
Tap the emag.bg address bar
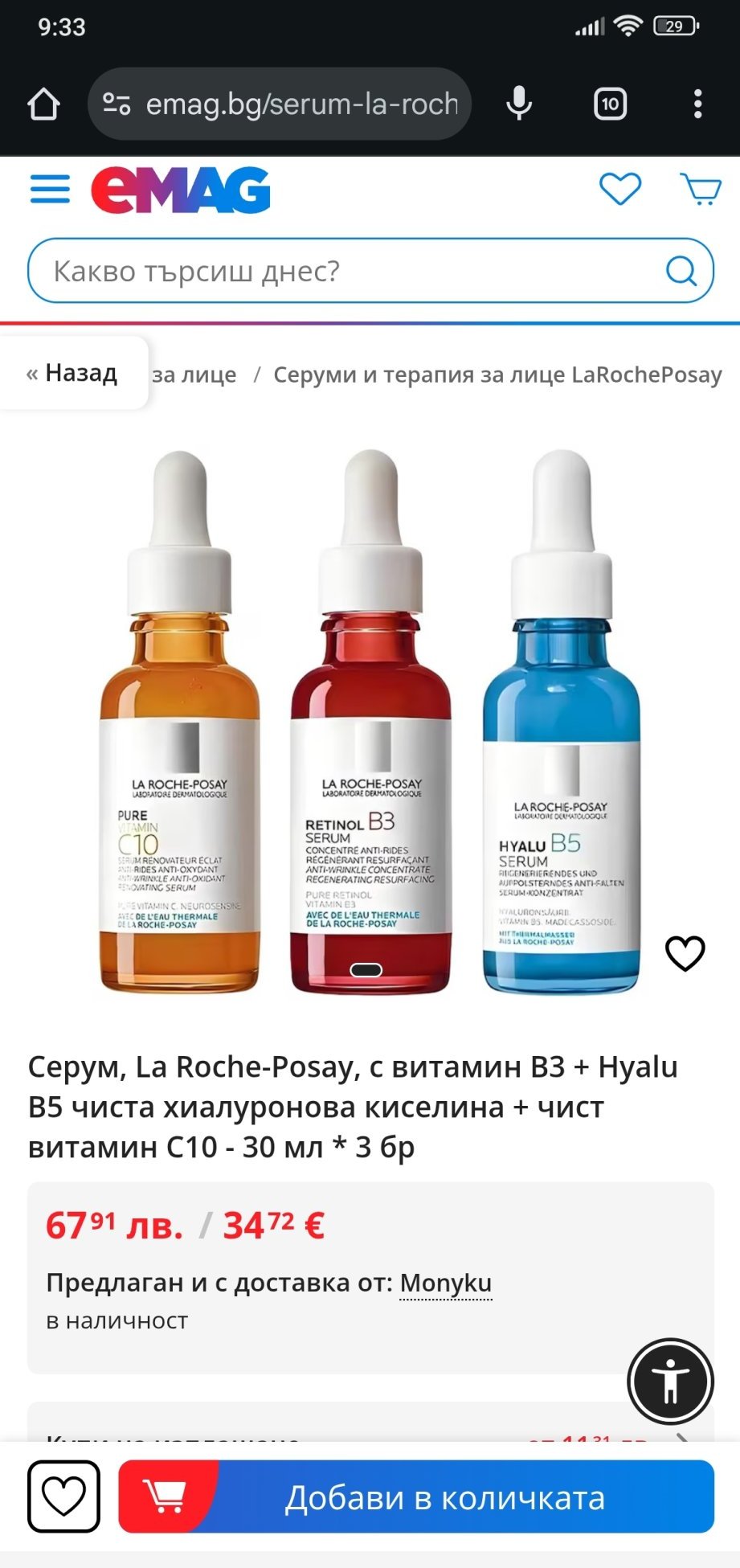[x=301, y=104]
